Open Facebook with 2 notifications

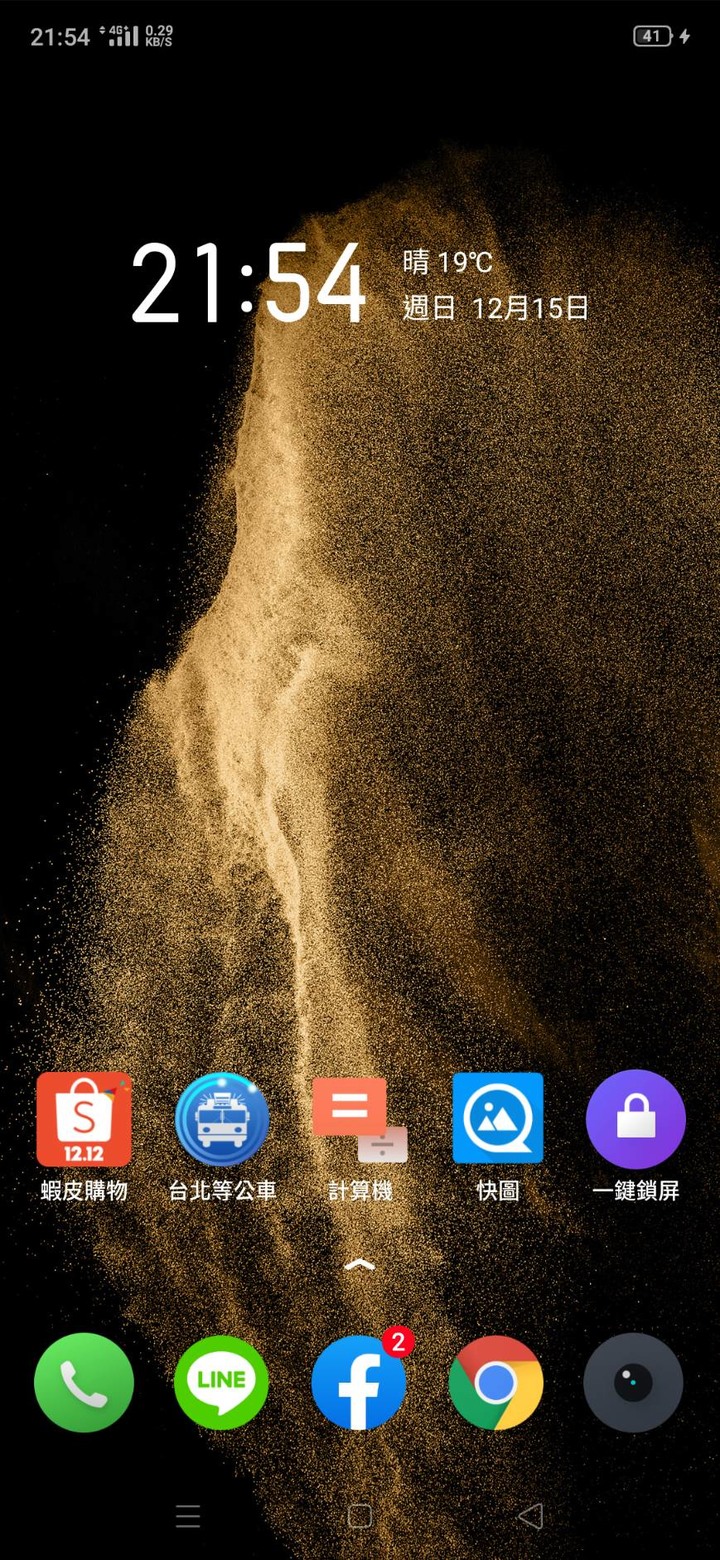(x=359, y=1383)
